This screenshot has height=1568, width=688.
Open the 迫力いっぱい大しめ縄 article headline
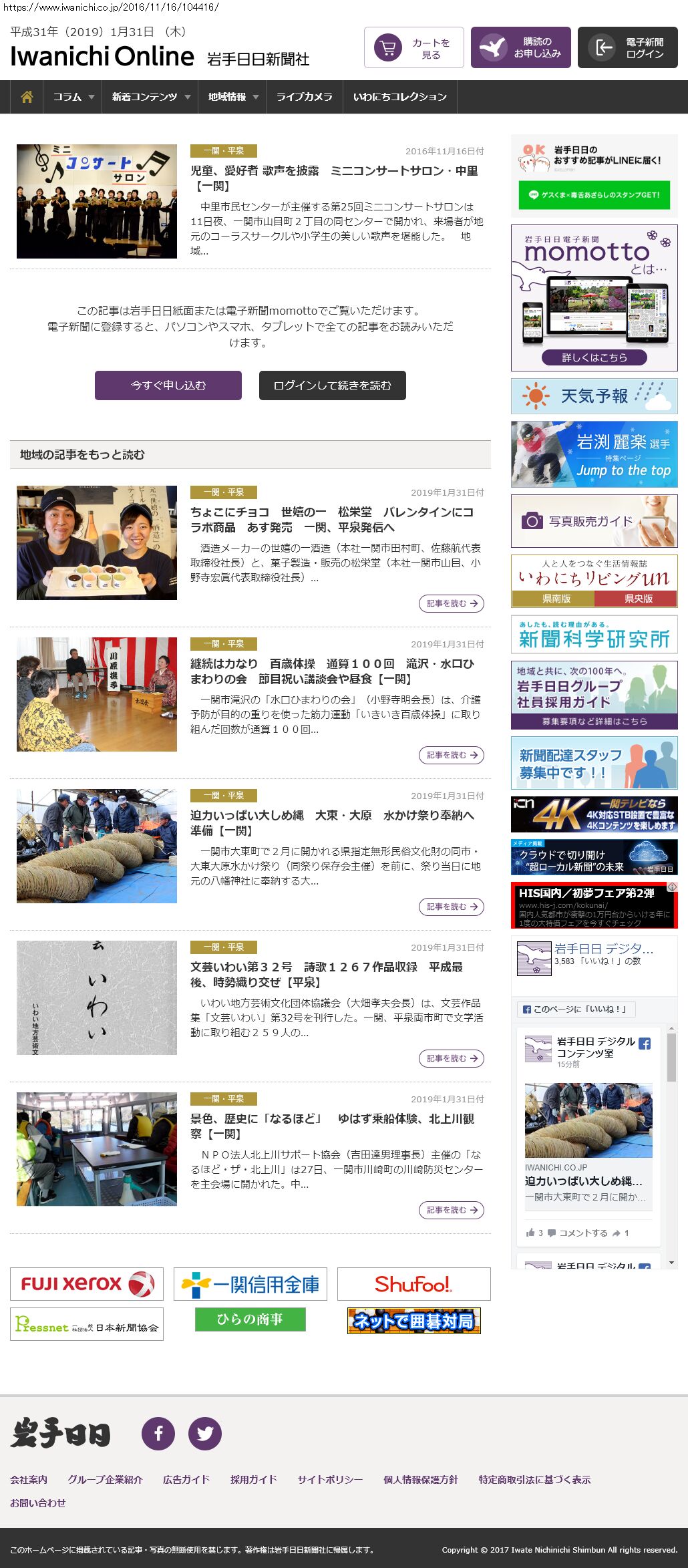(x=332, y=822)
